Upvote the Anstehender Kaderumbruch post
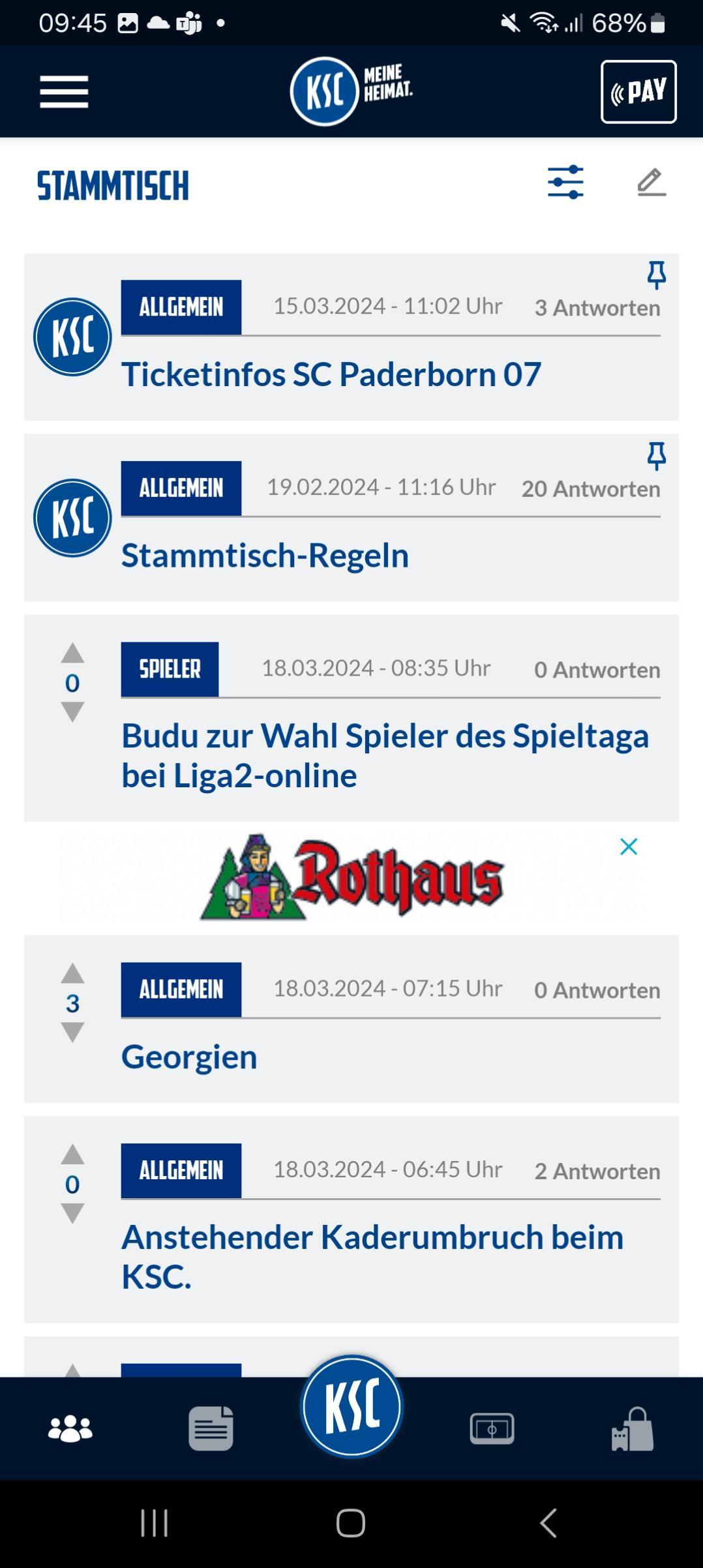This screenshot has width=703, height=1568. 72,1154
